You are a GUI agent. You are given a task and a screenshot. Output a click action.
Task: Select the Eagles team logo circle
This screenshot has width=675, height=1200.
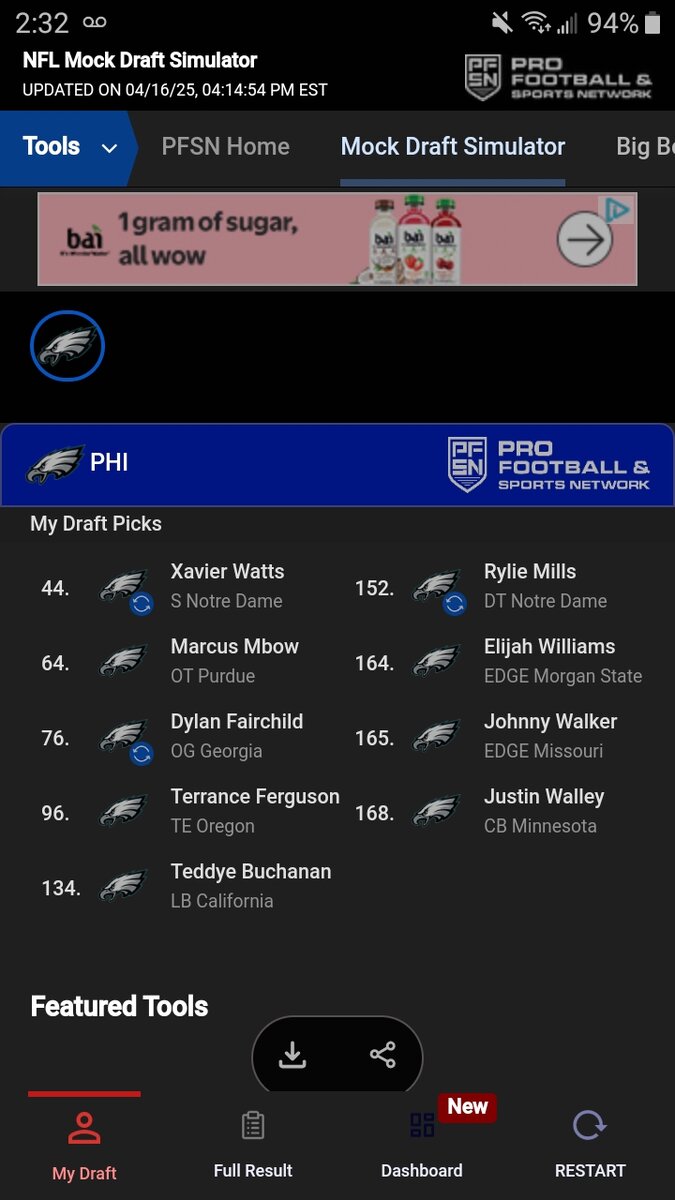(x=67, y=346)
